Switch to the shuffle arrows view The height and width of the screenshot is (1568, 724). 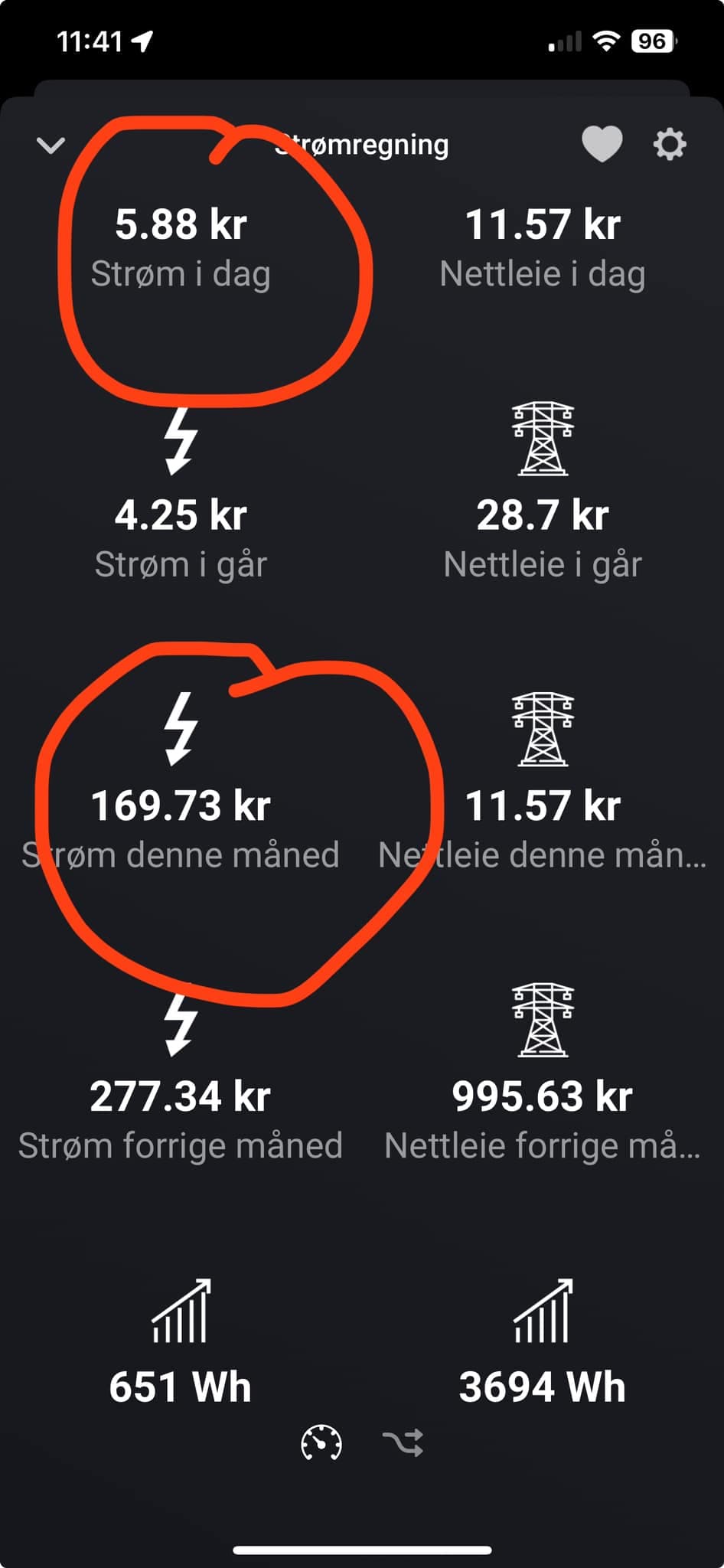(403, 1443)
